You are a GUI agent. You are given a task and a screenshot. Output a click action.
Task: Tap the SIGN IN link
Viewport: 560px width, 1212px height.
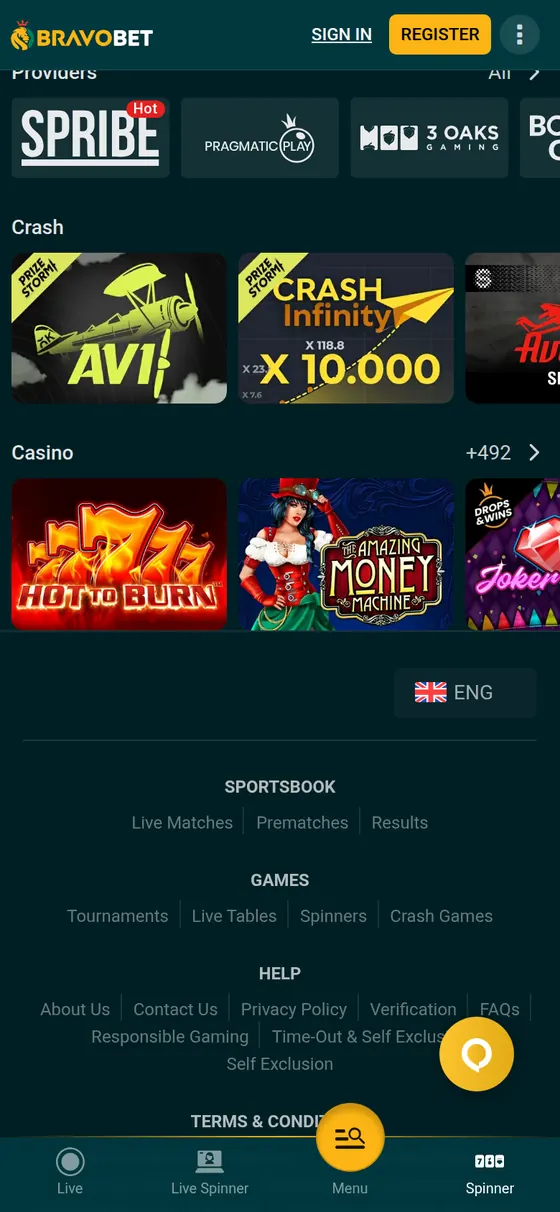click(341, 35)
